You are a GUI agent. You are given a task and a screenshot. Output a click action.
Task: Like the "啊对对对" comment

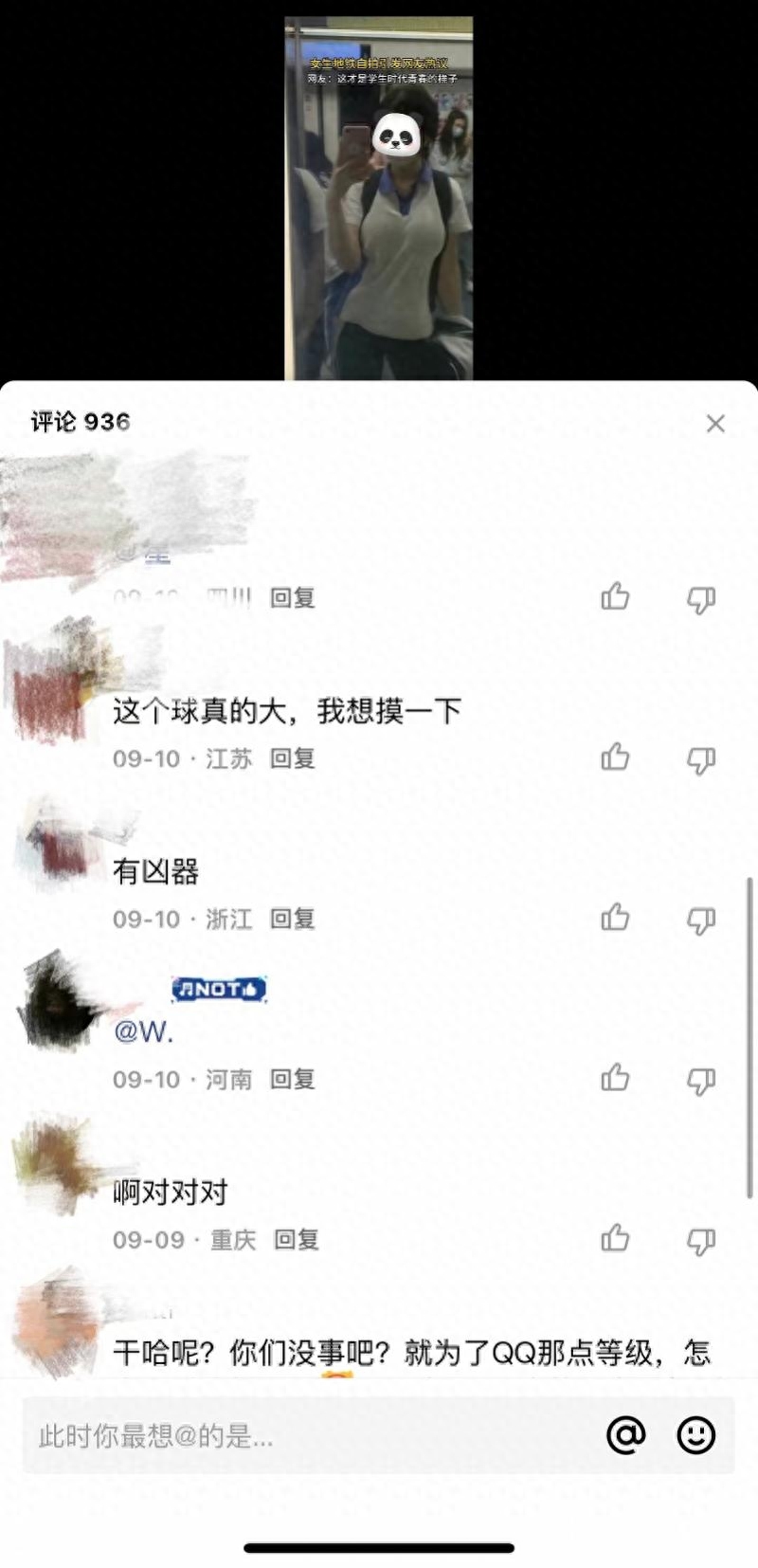614,1239
